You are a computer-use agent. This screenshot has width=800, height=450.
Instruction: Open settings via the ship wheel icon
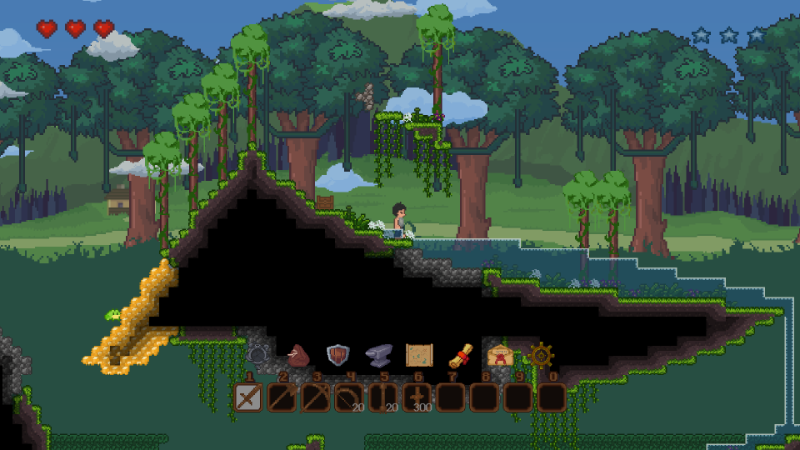541,355
